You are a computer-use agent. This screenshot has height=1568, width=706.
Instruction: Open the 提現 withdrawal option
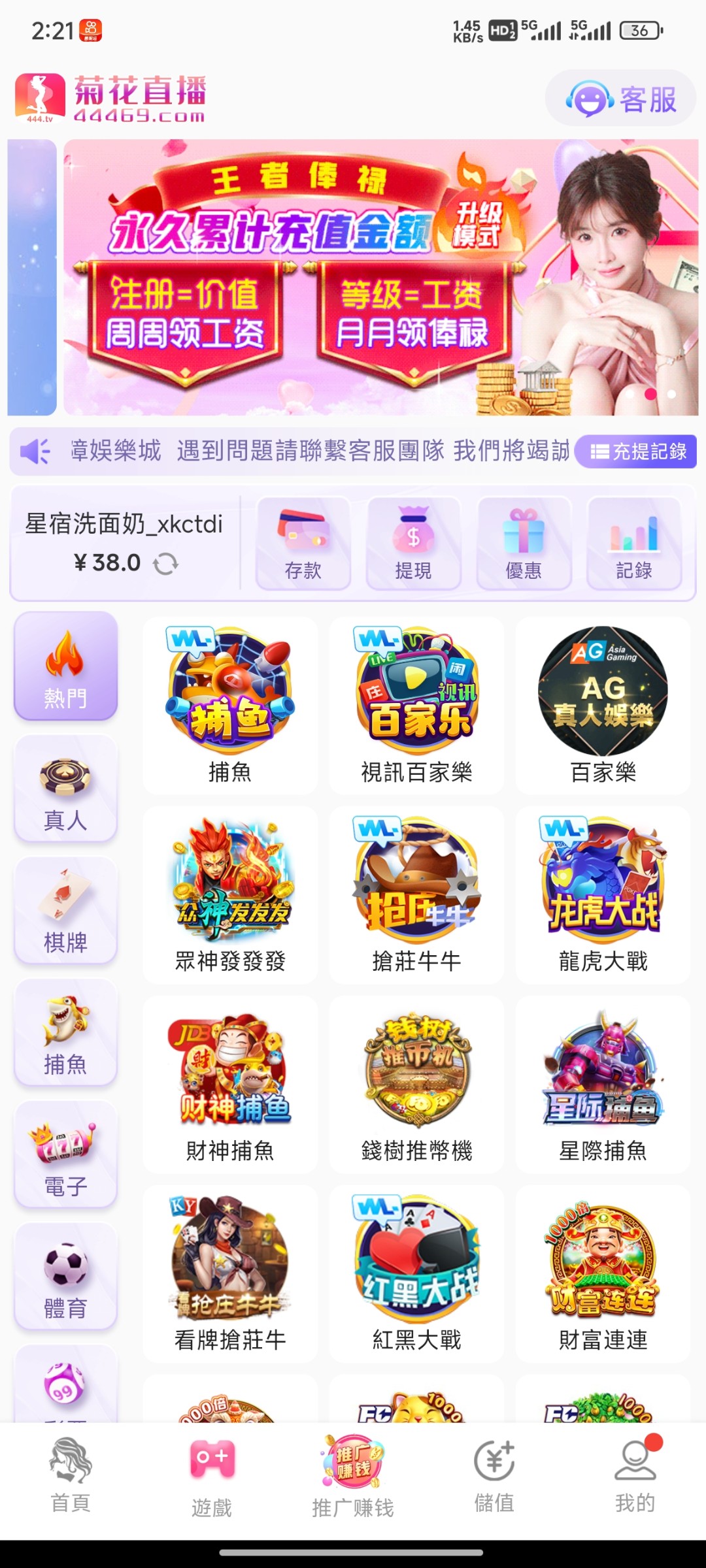413,544
